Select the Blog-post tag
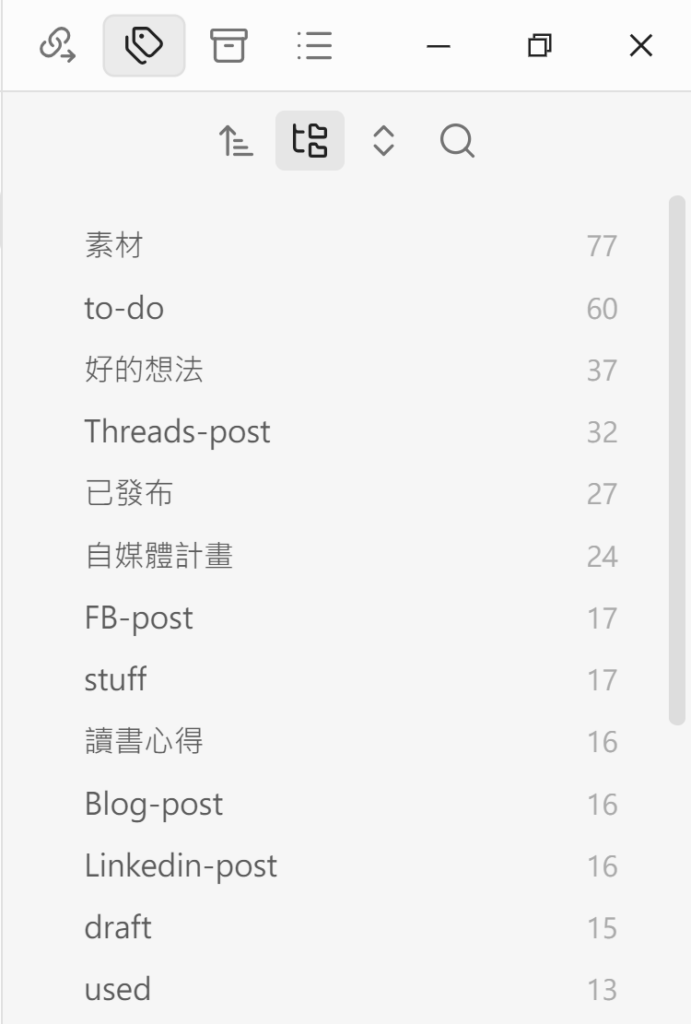Screen dimensions: 691x1024 click(153, 804)
